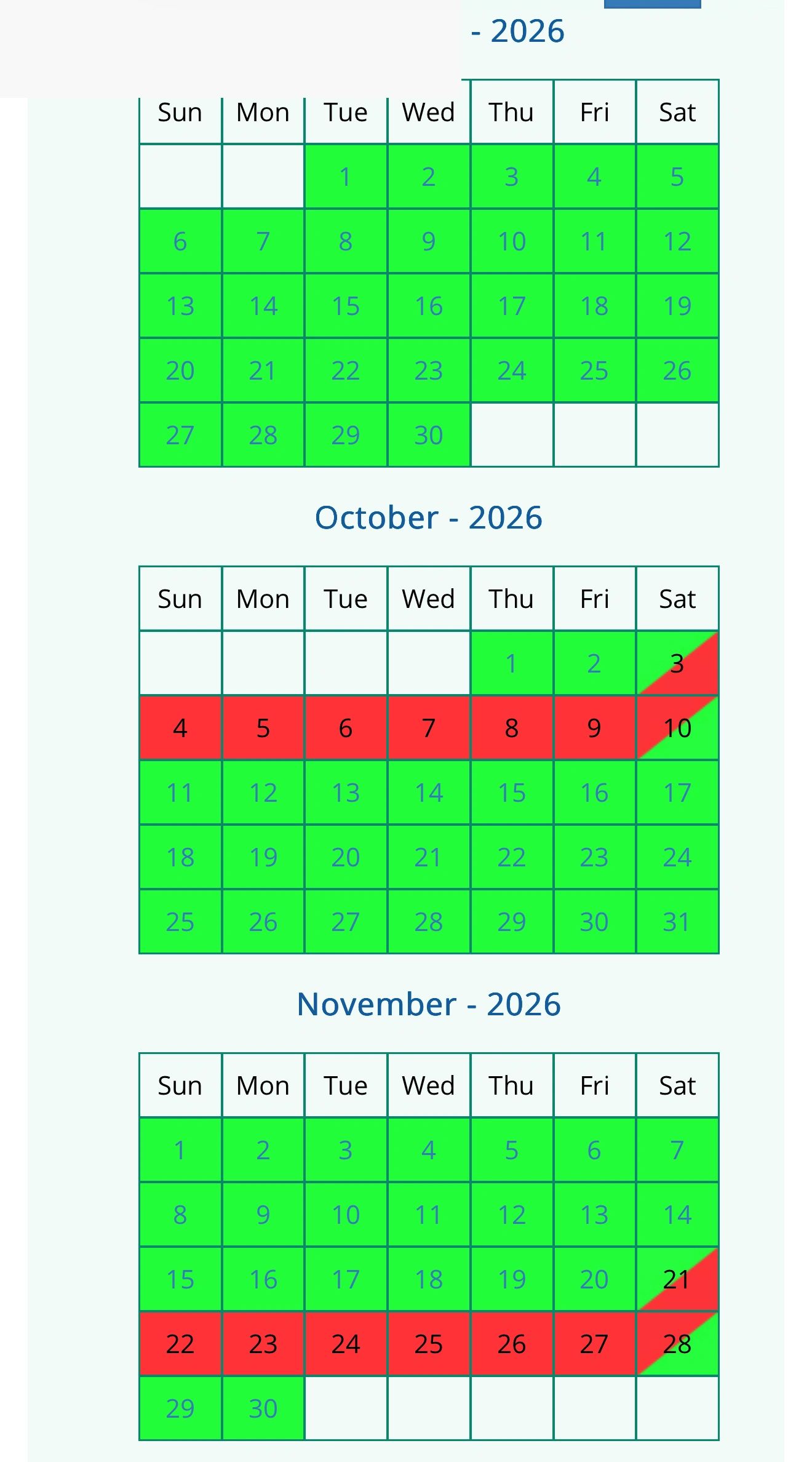Pick November 7 in the calendar
This screenshot has width=812, height=1462.
[x=677, y=1150]
